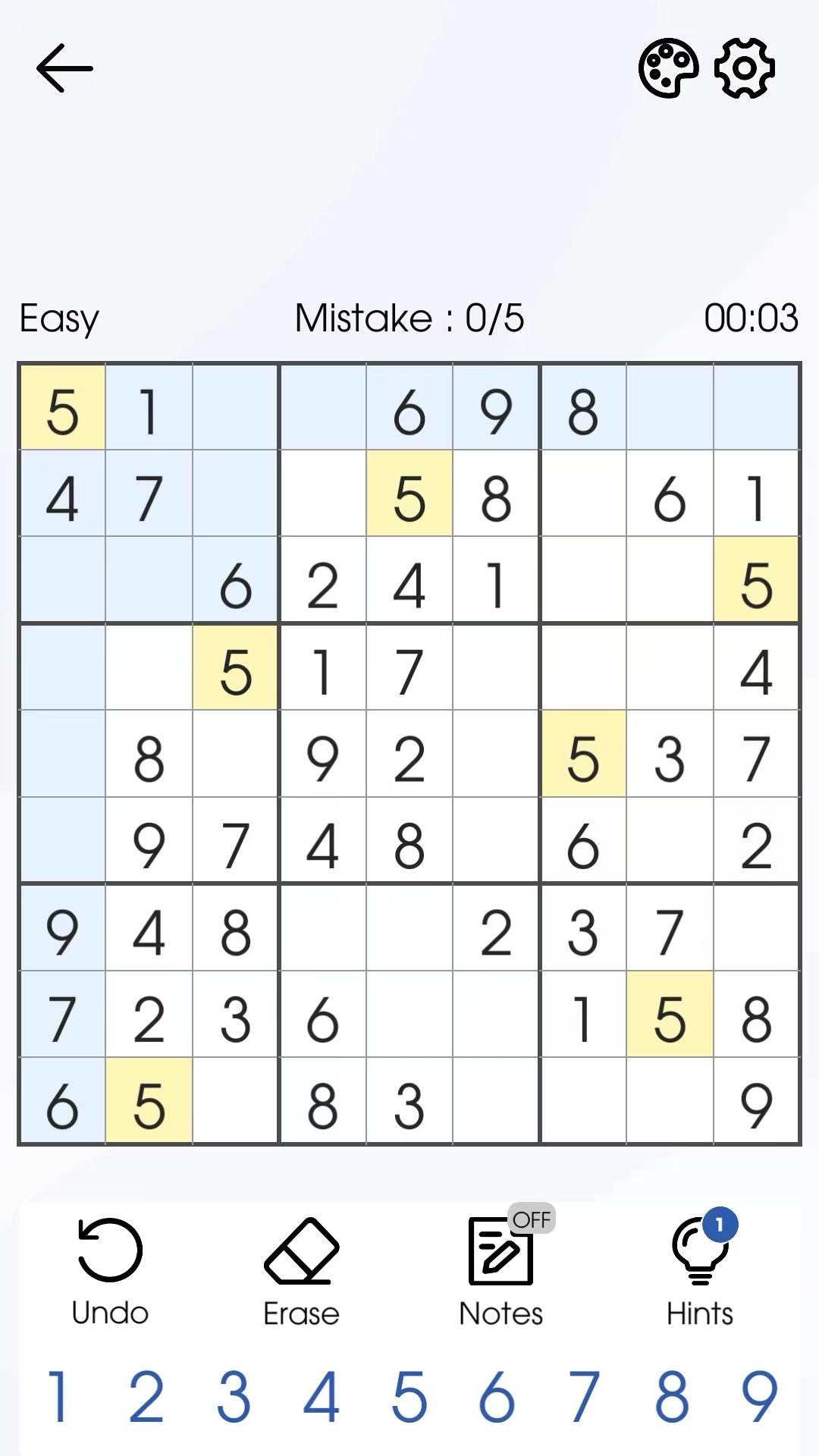Screen dimensions: 819x1456
Task: Open the settings gear
Action: (745, 68)
